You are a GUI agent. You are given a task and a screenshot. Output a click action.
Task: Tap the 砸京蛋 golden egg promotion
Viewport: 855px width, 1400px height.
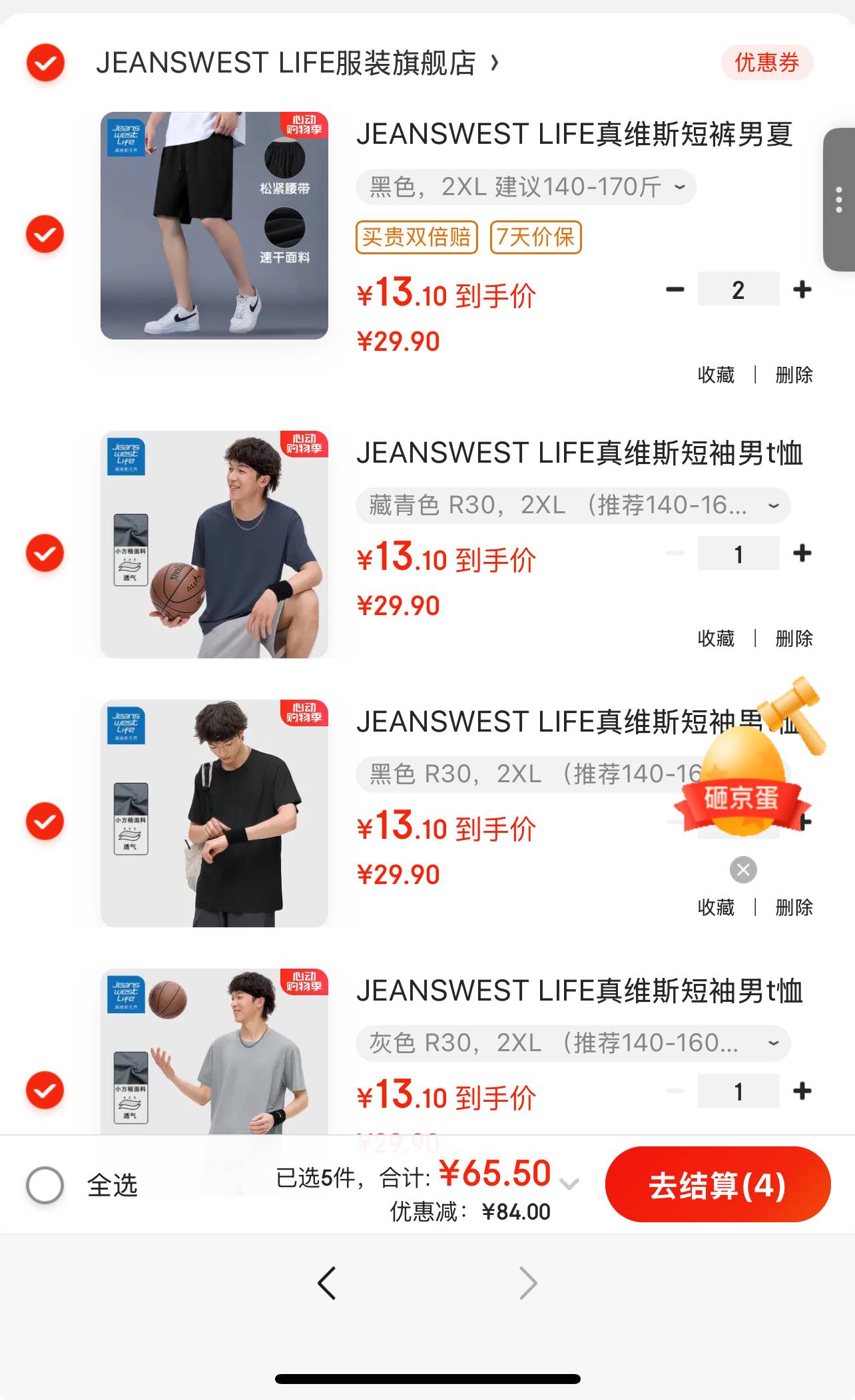(x=742, y=786)
